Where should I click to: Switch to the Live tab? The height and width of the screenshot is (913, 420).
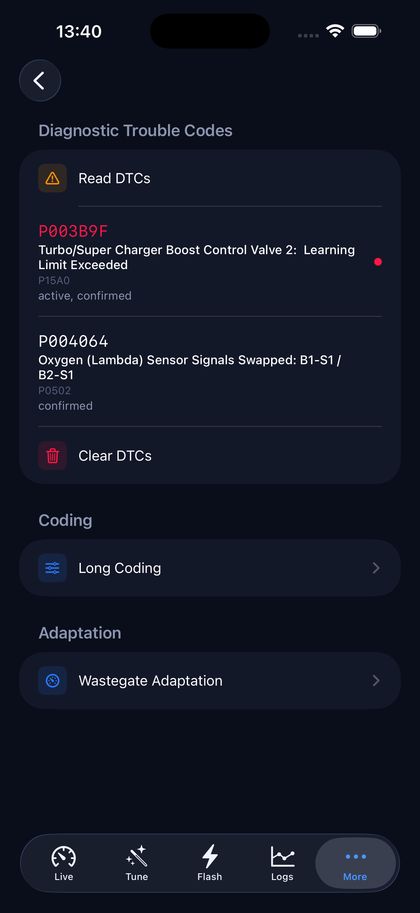[63, 864]
